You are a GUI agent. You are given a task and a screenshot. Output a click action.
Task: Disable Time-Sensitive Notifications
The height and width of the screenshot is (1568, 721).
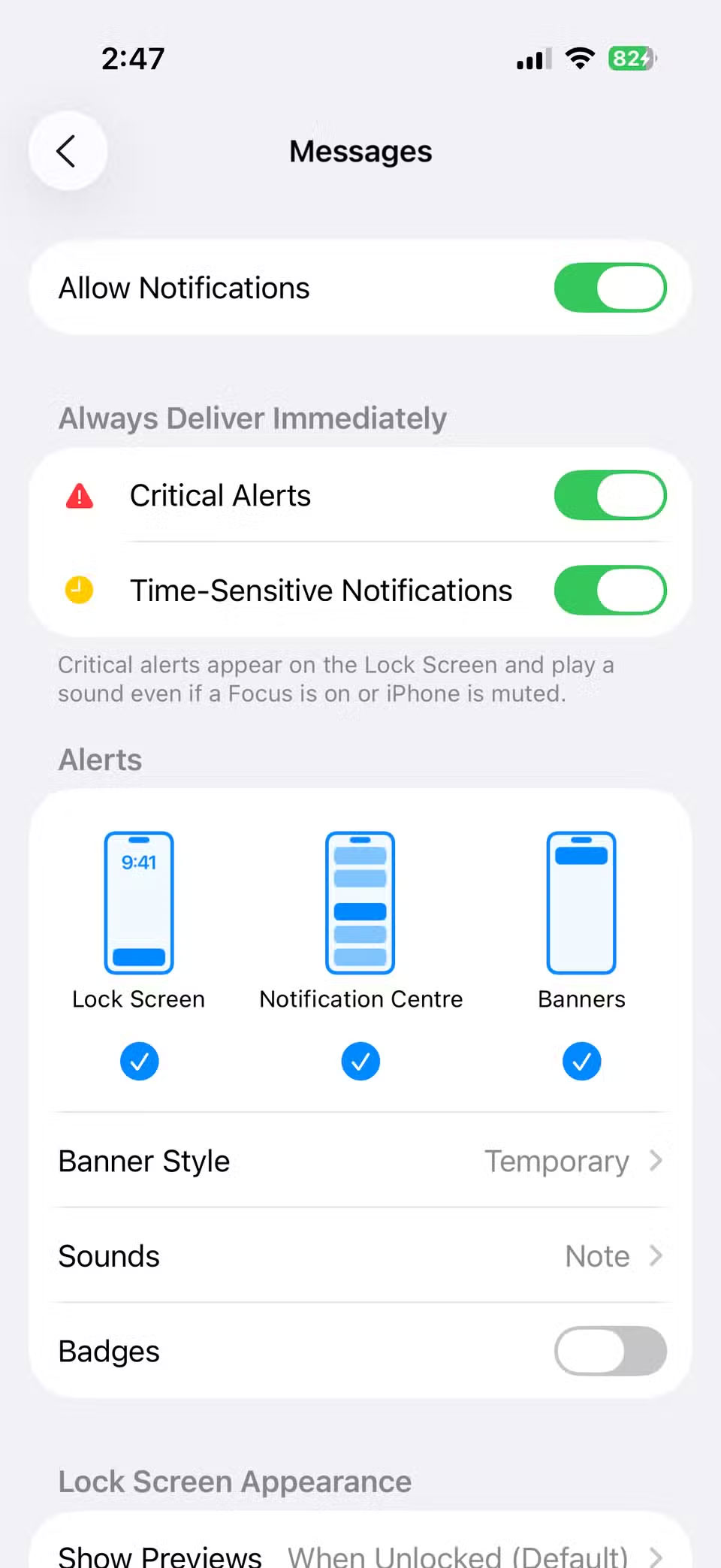[x=610, y=591]
